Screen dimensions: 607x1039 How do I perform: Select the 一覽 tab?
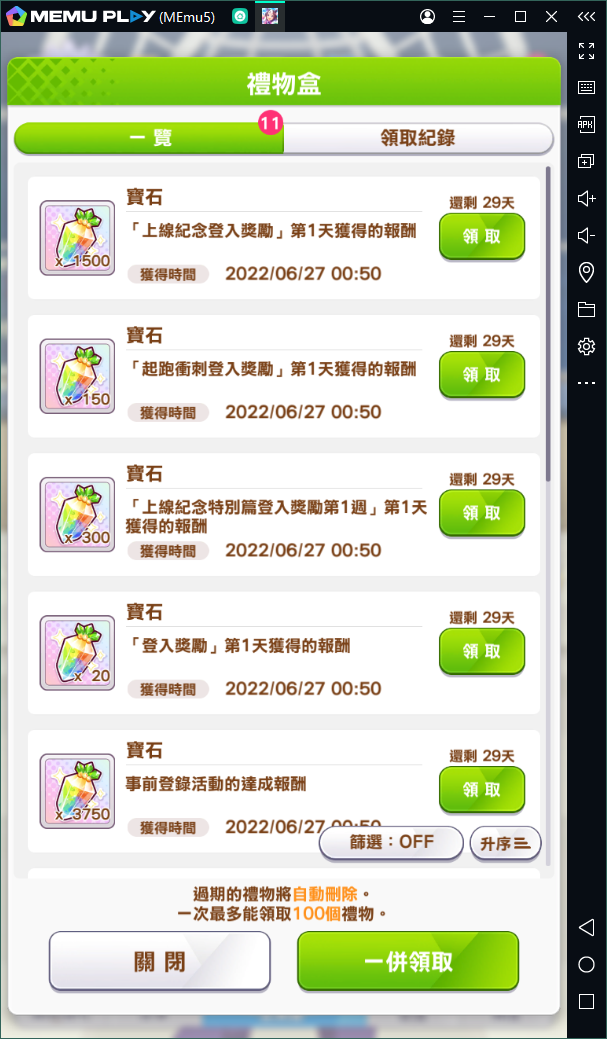coord(149,138)
